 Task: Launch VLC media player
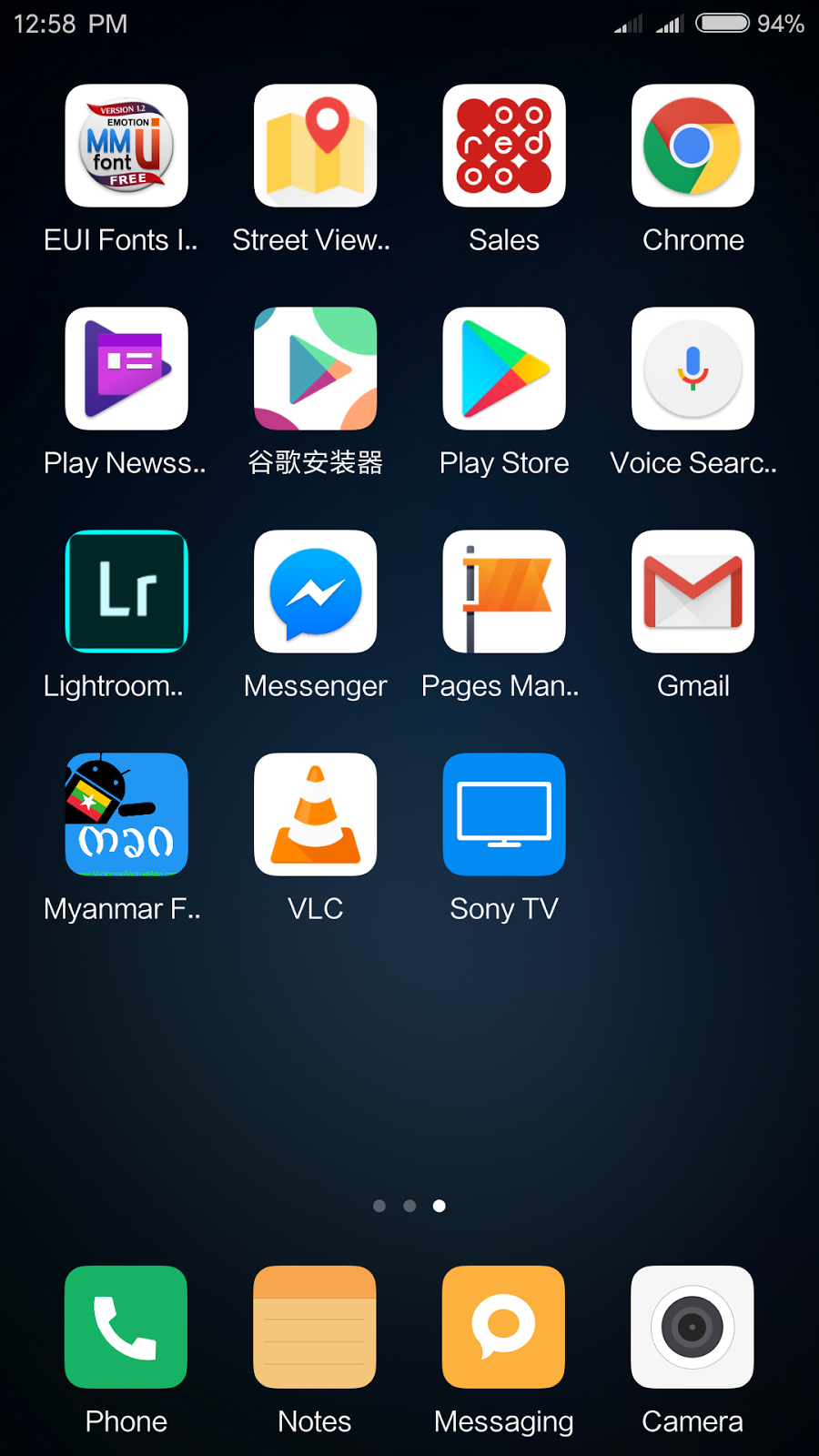pos(315,814)
